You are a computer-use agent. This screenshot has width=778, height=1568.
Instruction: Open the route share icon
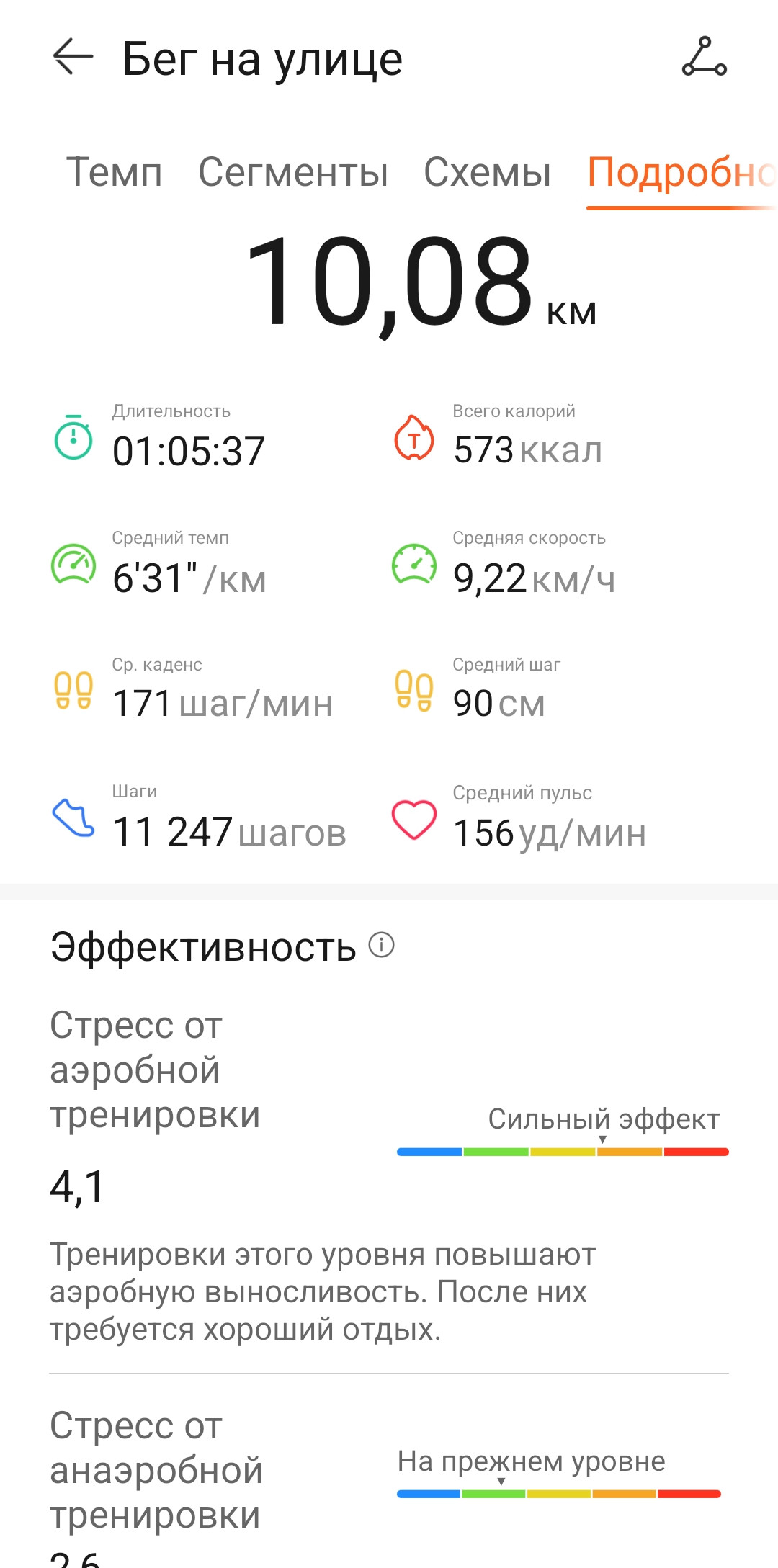[x=704, y=56]
